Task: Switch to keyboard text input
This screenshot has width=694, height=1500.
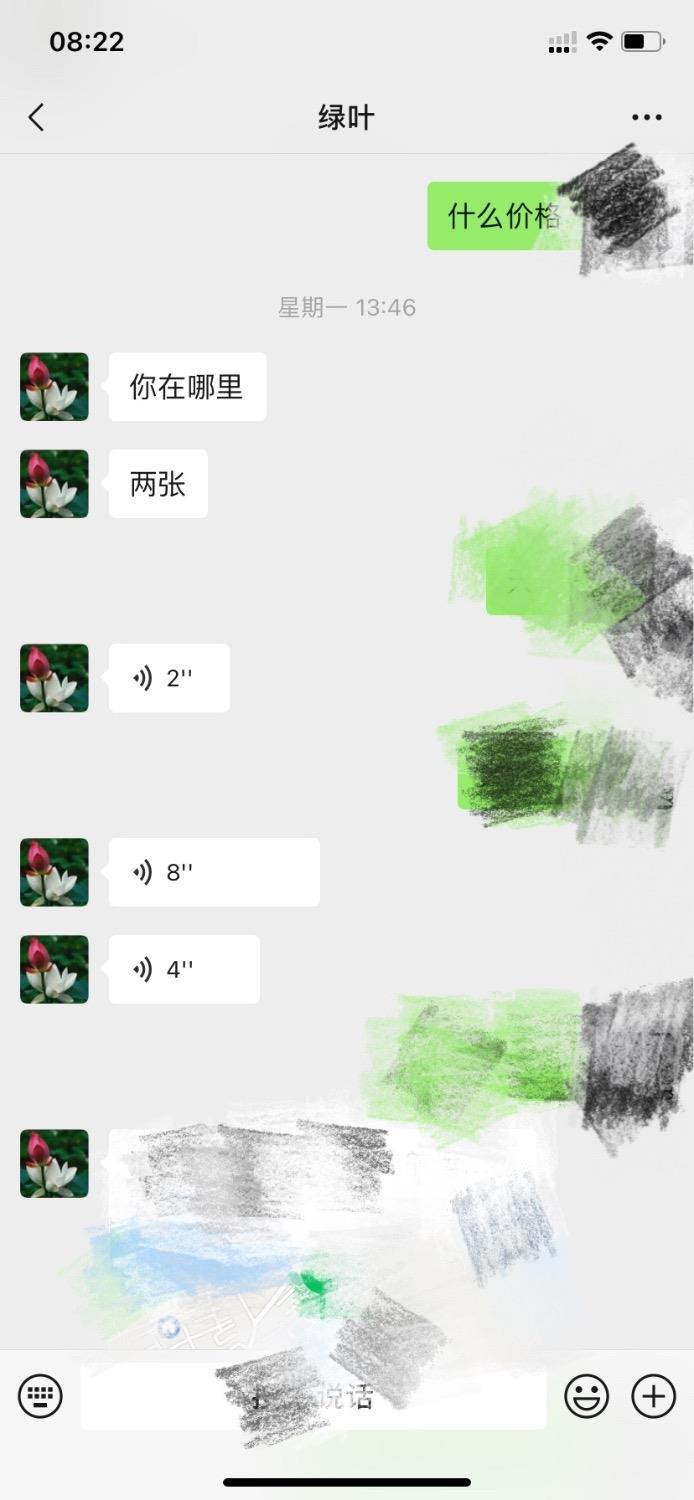Action: (x=40, y=1395)
